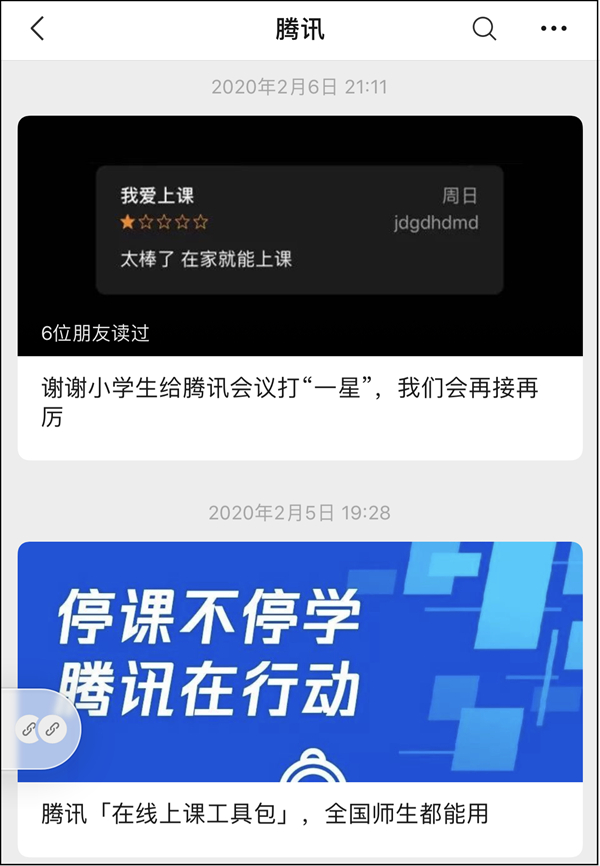
Task: Search within the 腾讯 account
Action: (x=484, y=29)
